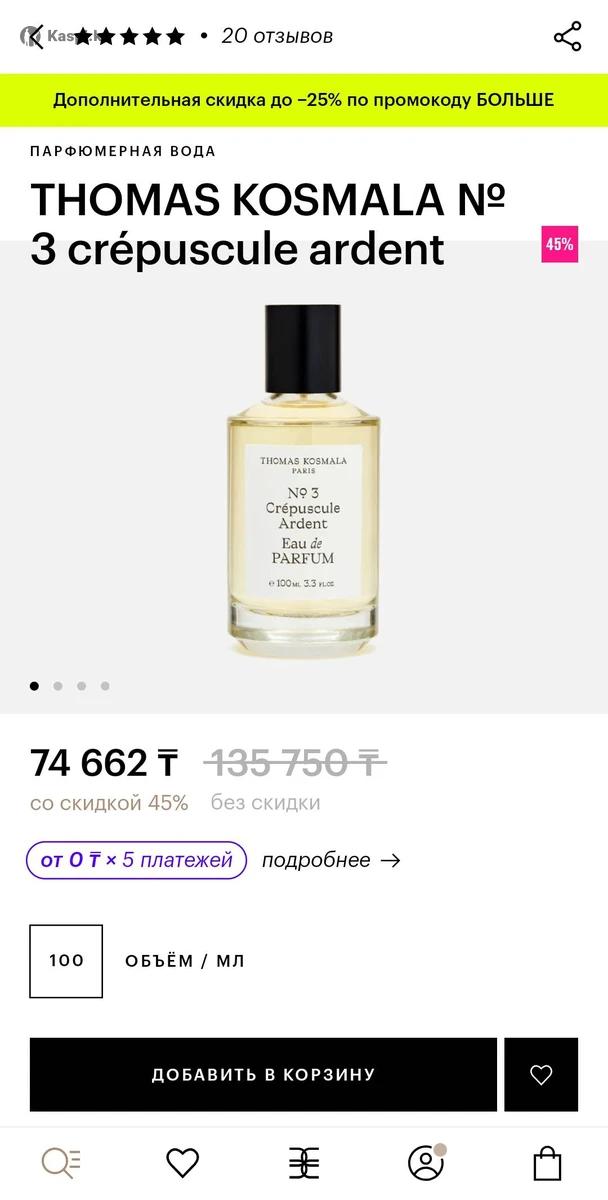Open the 20 отзывов reviews

(x=277, y=36)
